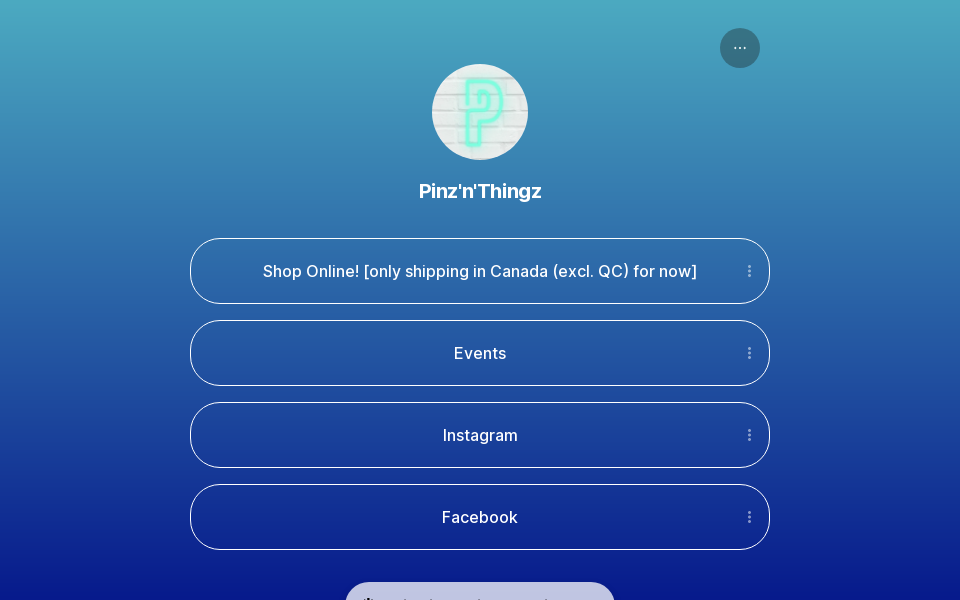Tap the three-dot icon on Events
Screen dimensions: 960x600
point(749,353)
